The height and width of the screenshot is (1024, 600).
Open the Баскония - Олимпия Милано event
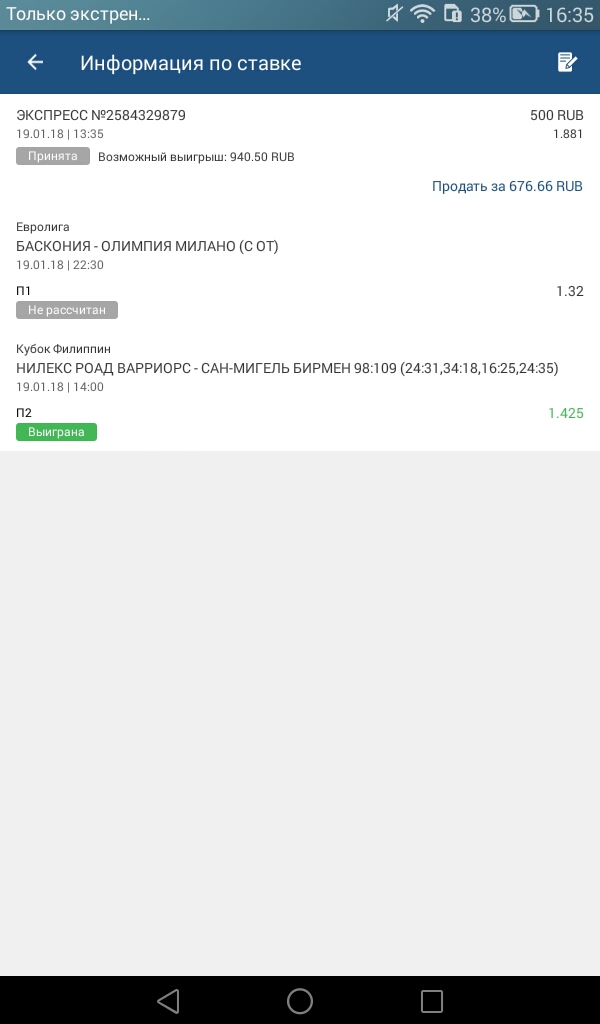pos(147,247)
